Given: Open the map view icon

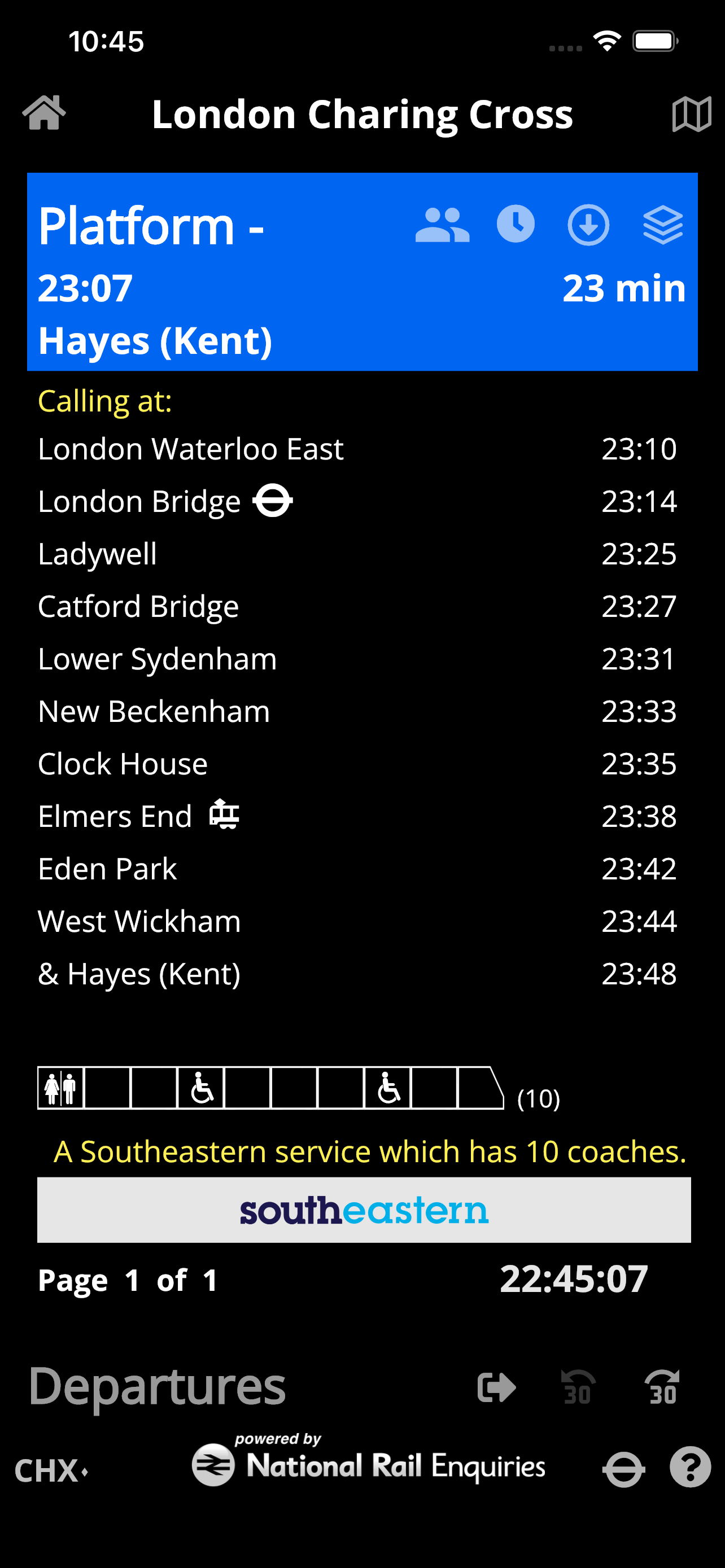Looking at the screenshot, I should 691,114.
